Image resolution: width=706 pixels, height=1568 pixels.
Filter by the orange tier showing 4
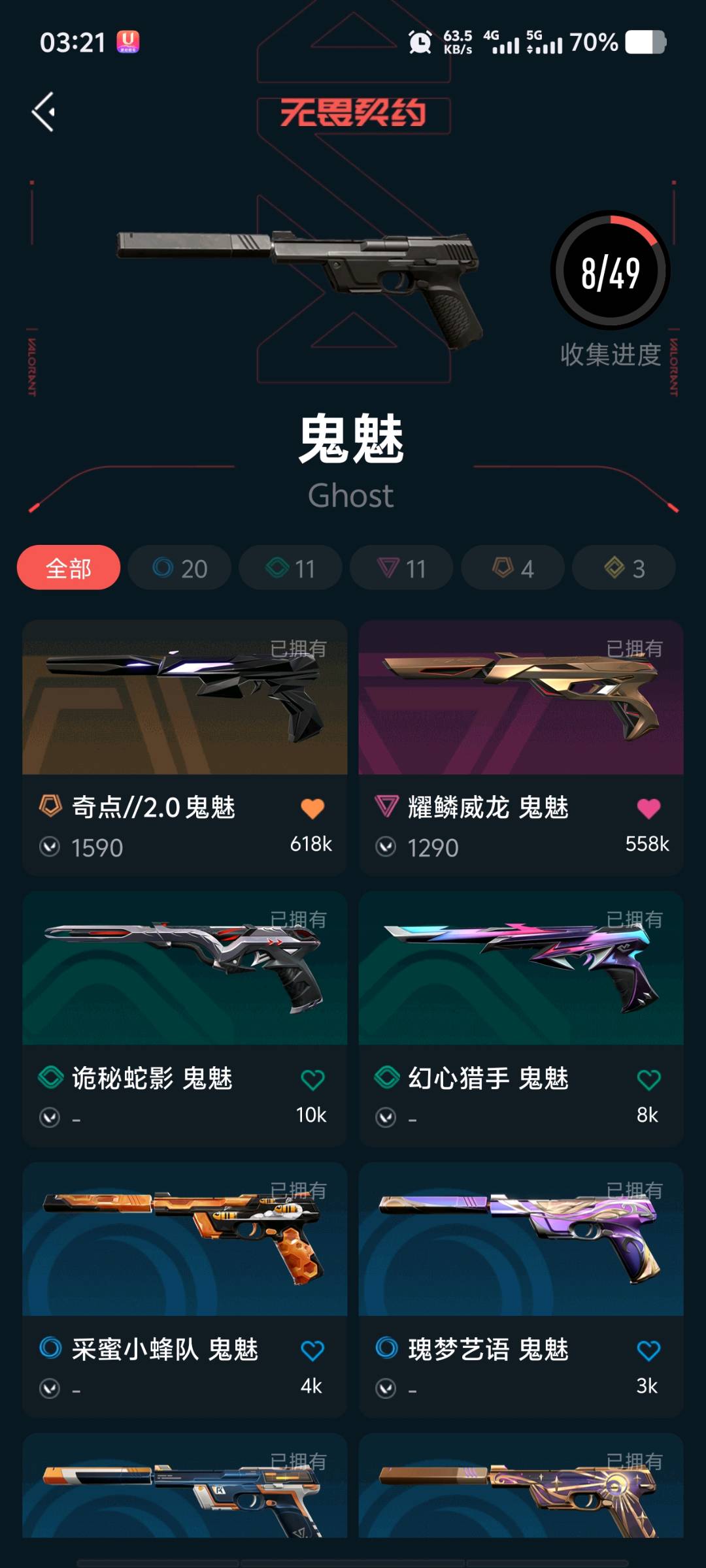tap(513, 568)
